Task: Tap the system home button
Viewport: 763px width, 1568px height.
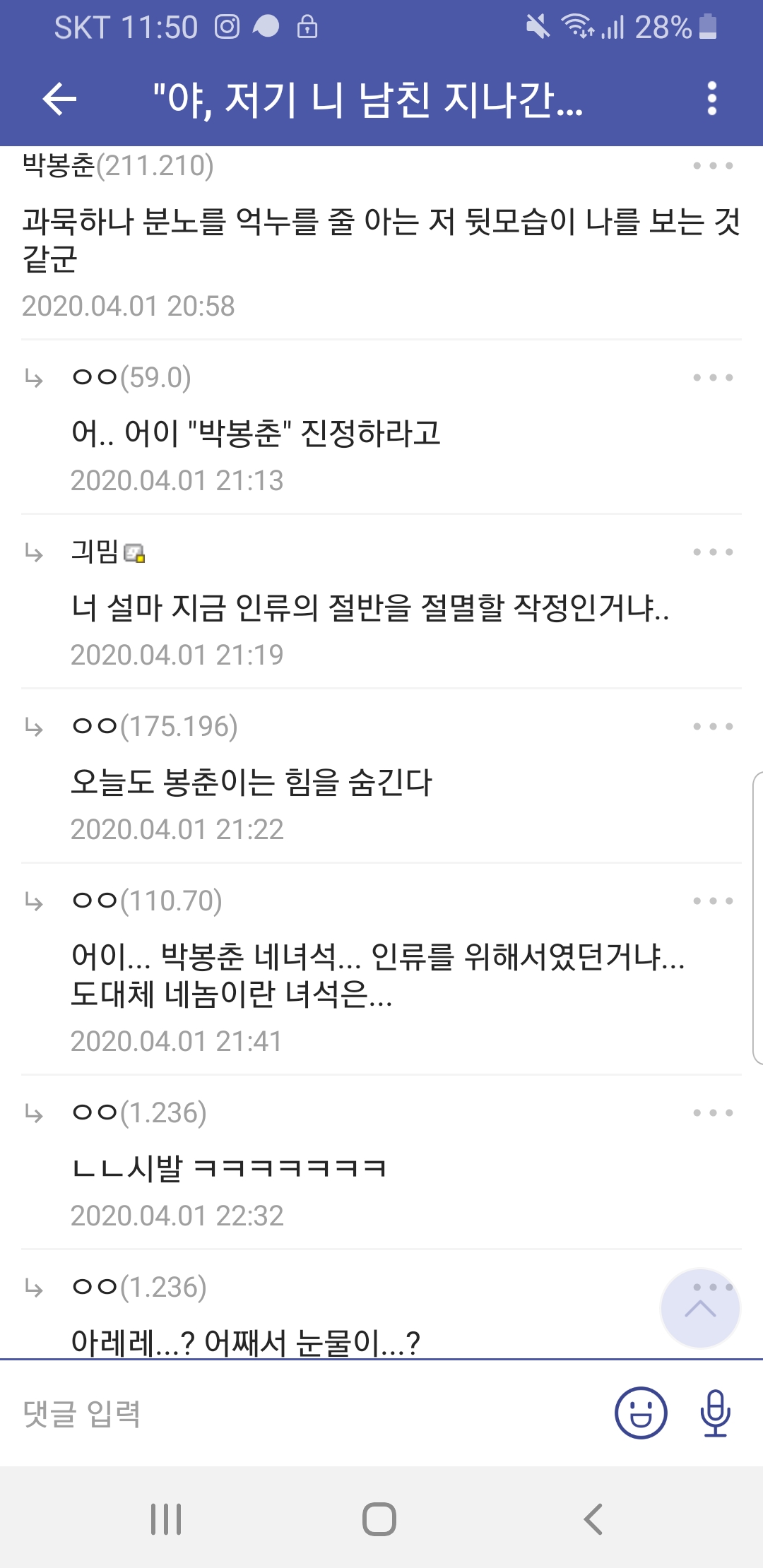Action: [379, 1519]
